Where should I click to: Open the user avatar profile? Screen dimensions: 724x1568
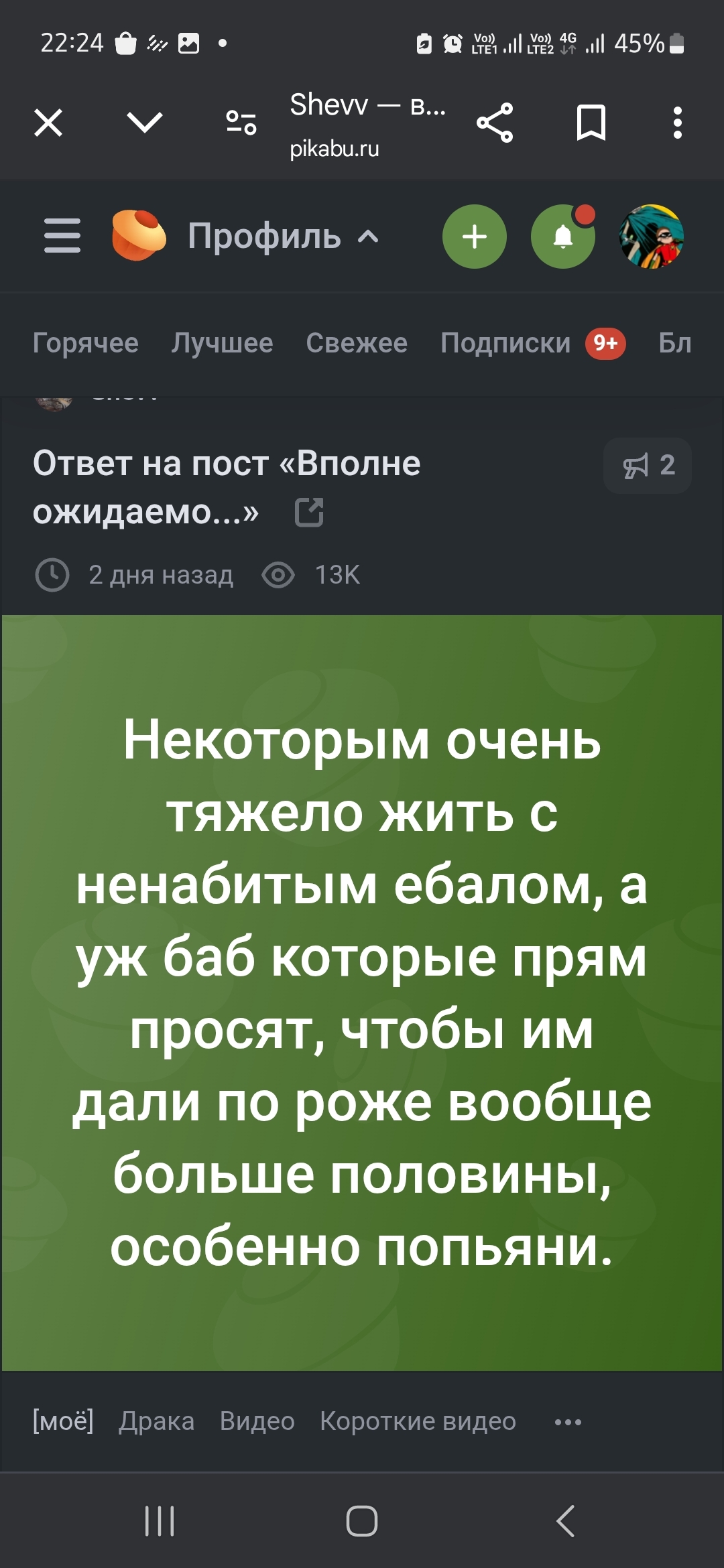pos(652,237)
